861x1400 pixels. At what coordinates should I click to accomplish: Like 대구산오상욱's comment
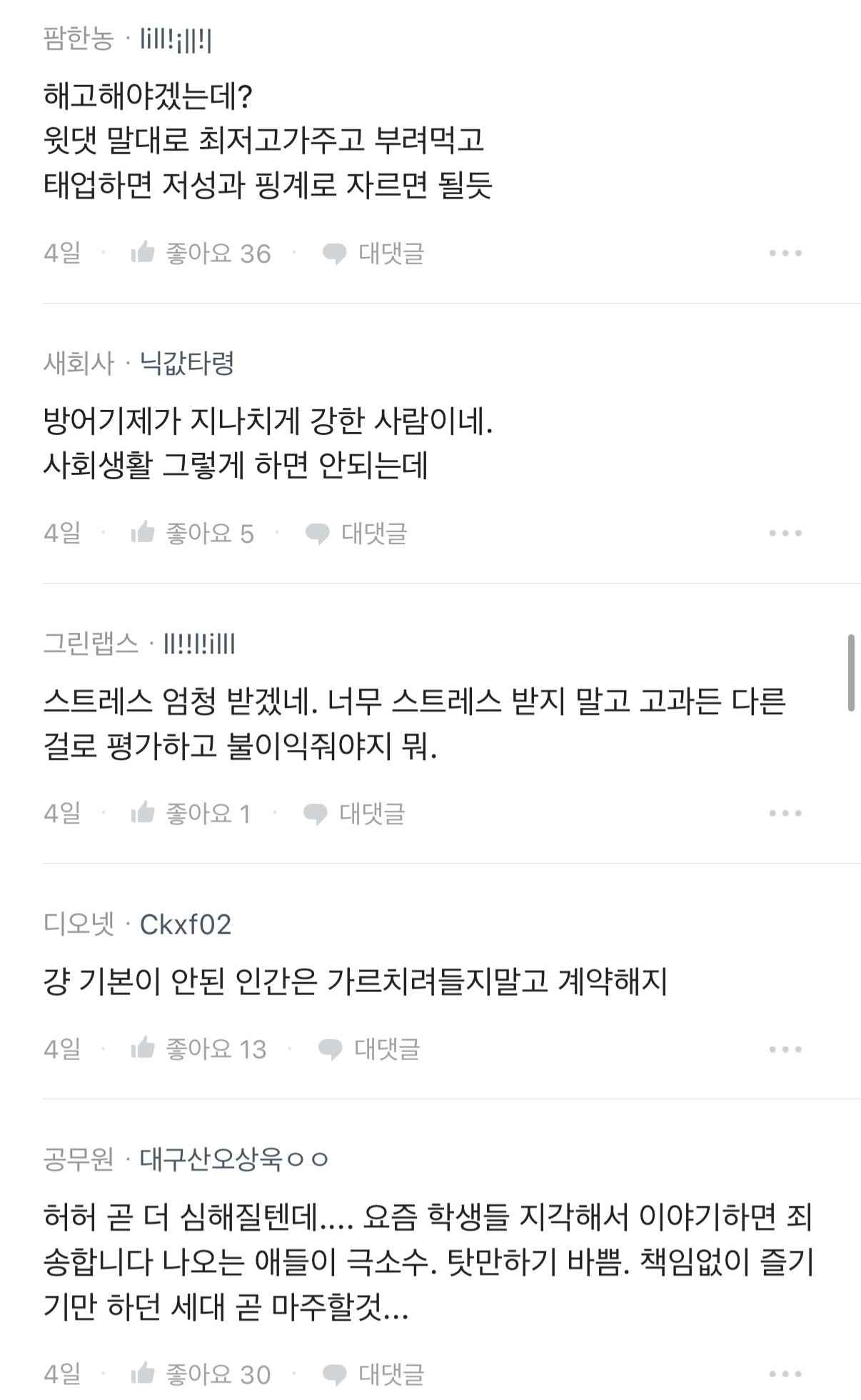(x=201, y=1374)
